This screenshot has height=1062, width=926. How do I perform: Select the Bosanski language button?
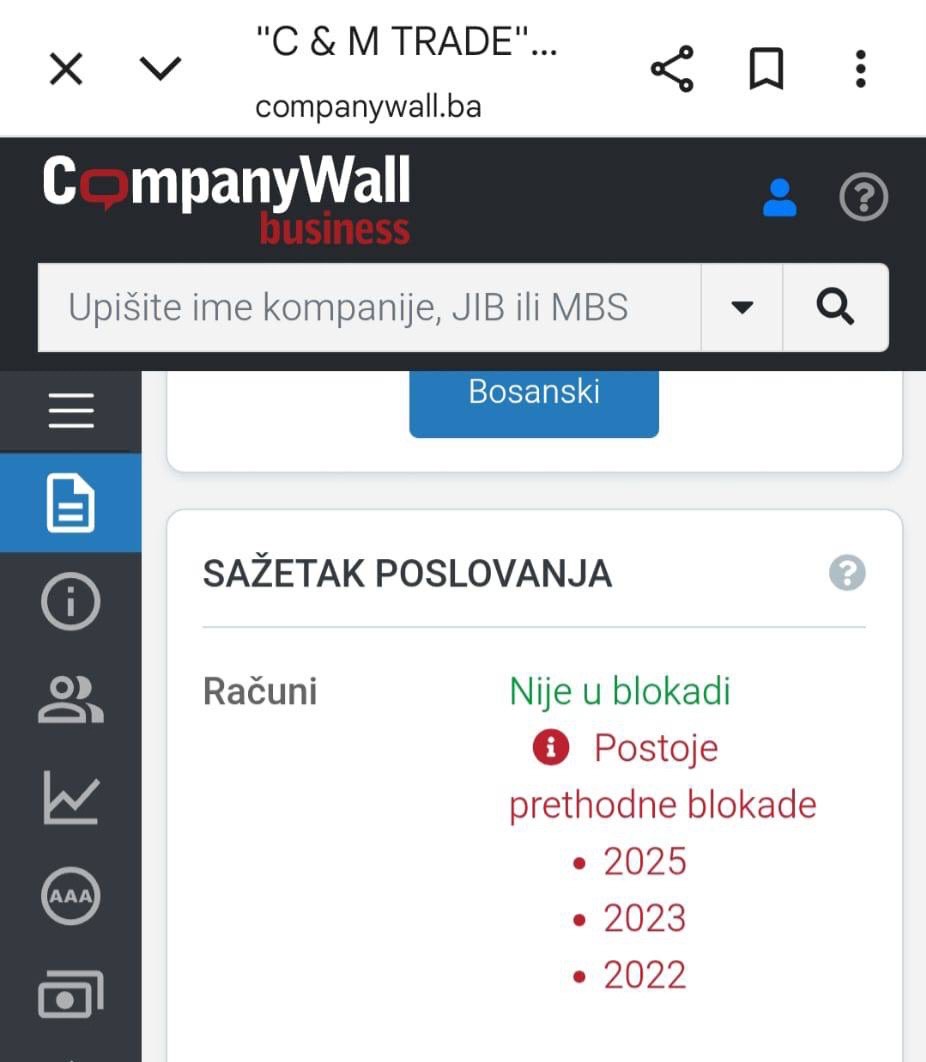click(x=534, y=393)
